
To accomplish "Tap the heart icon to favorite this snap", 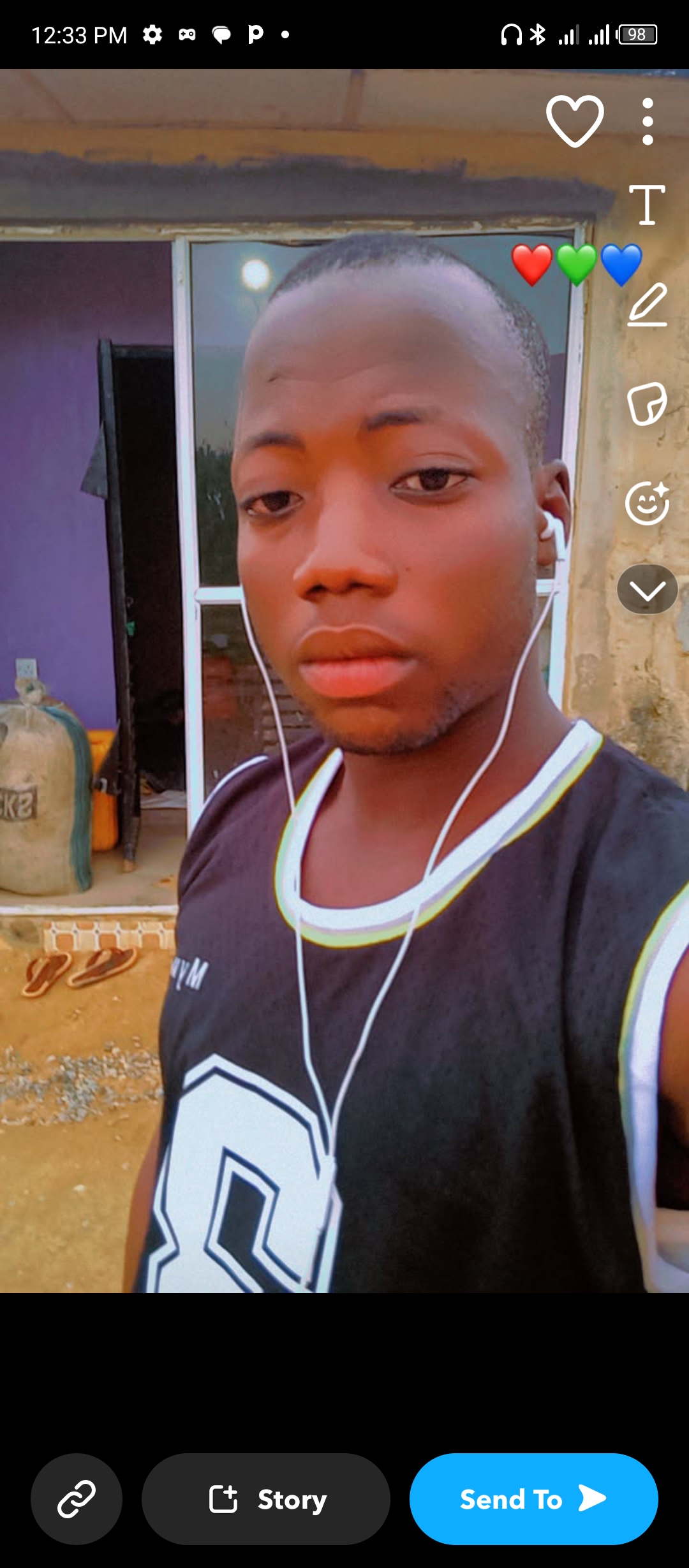I will tap(575, 121).
